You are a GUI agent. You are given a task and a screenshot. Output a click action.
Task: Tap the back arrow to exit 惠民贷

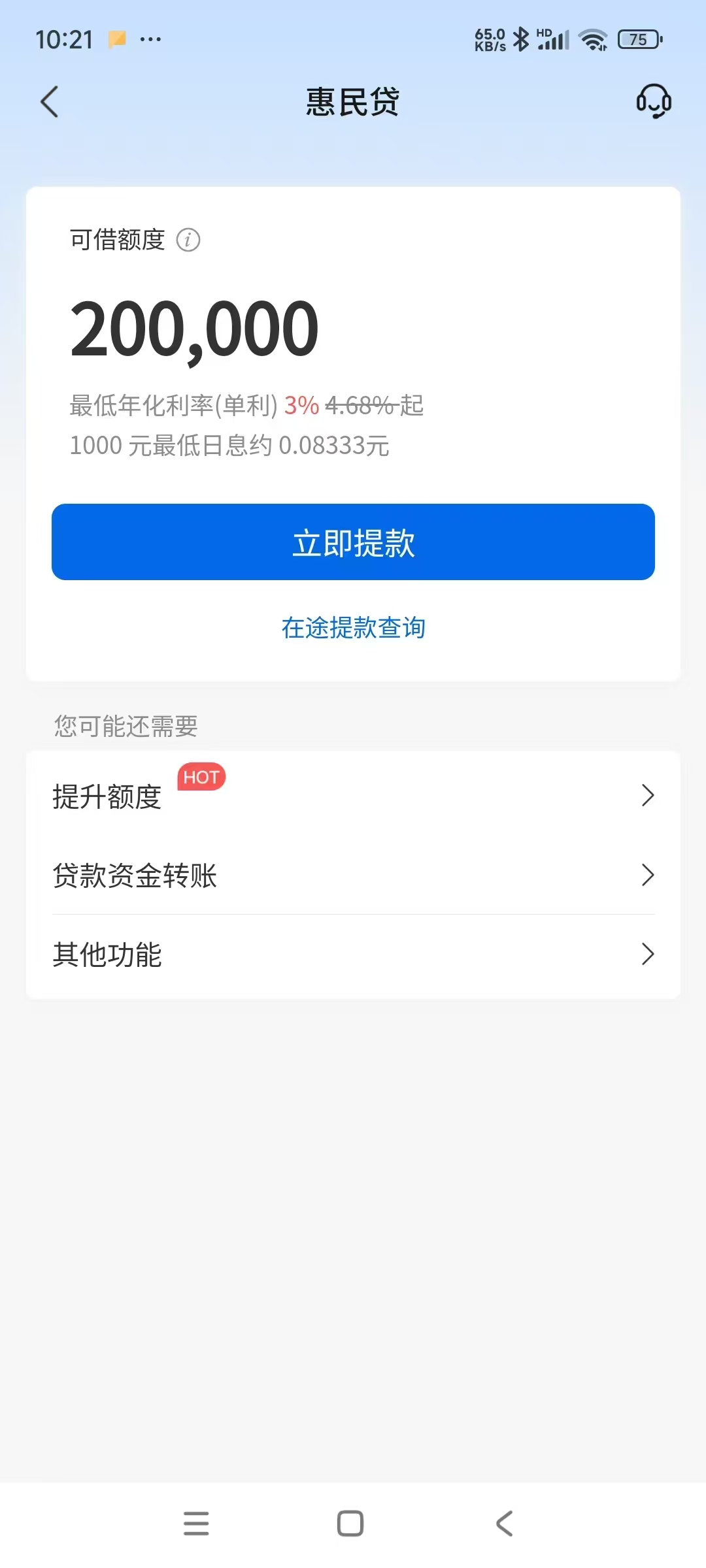pos(50,102)
